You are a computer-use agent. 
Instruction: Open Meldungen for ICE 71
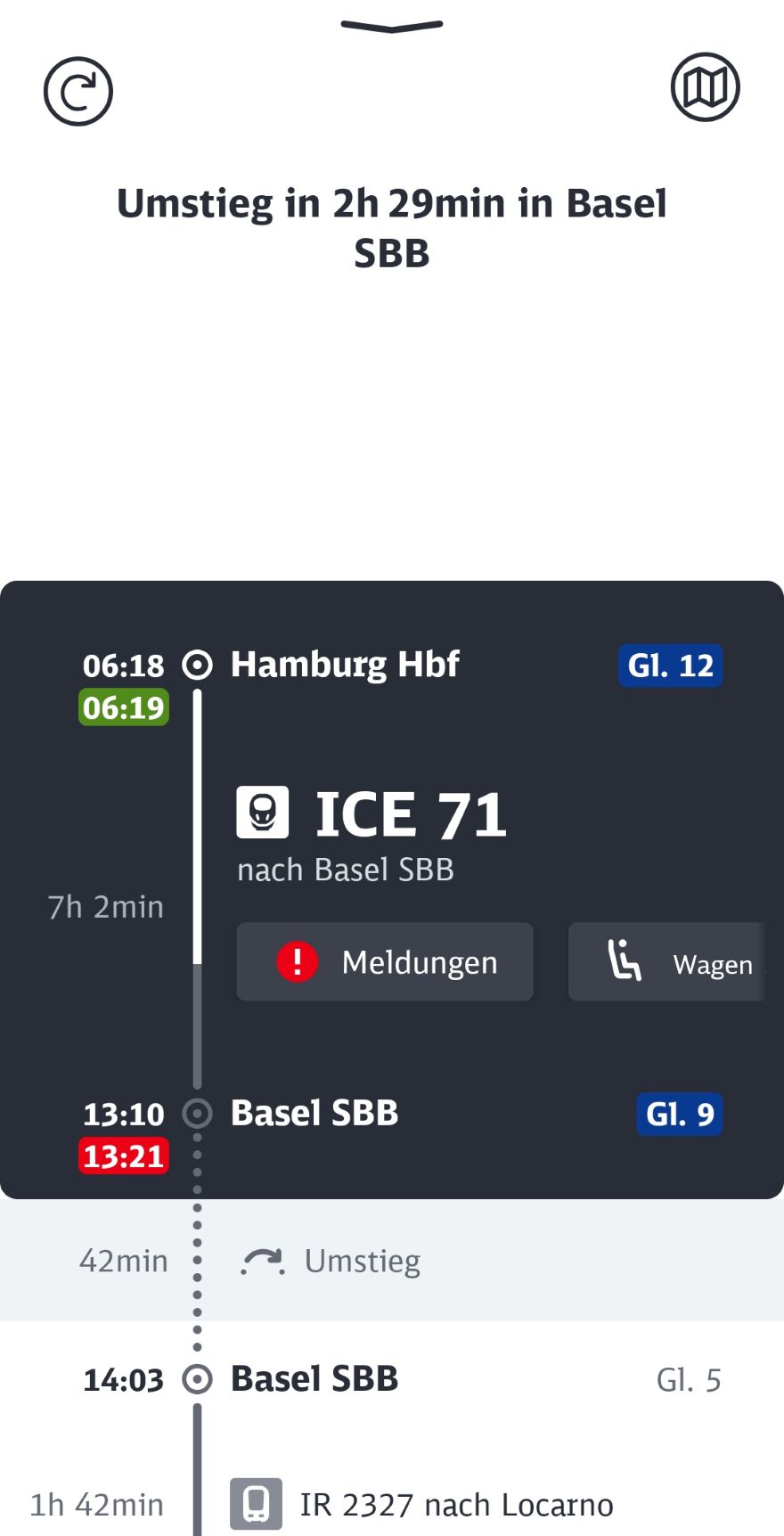tap(385, 962)
